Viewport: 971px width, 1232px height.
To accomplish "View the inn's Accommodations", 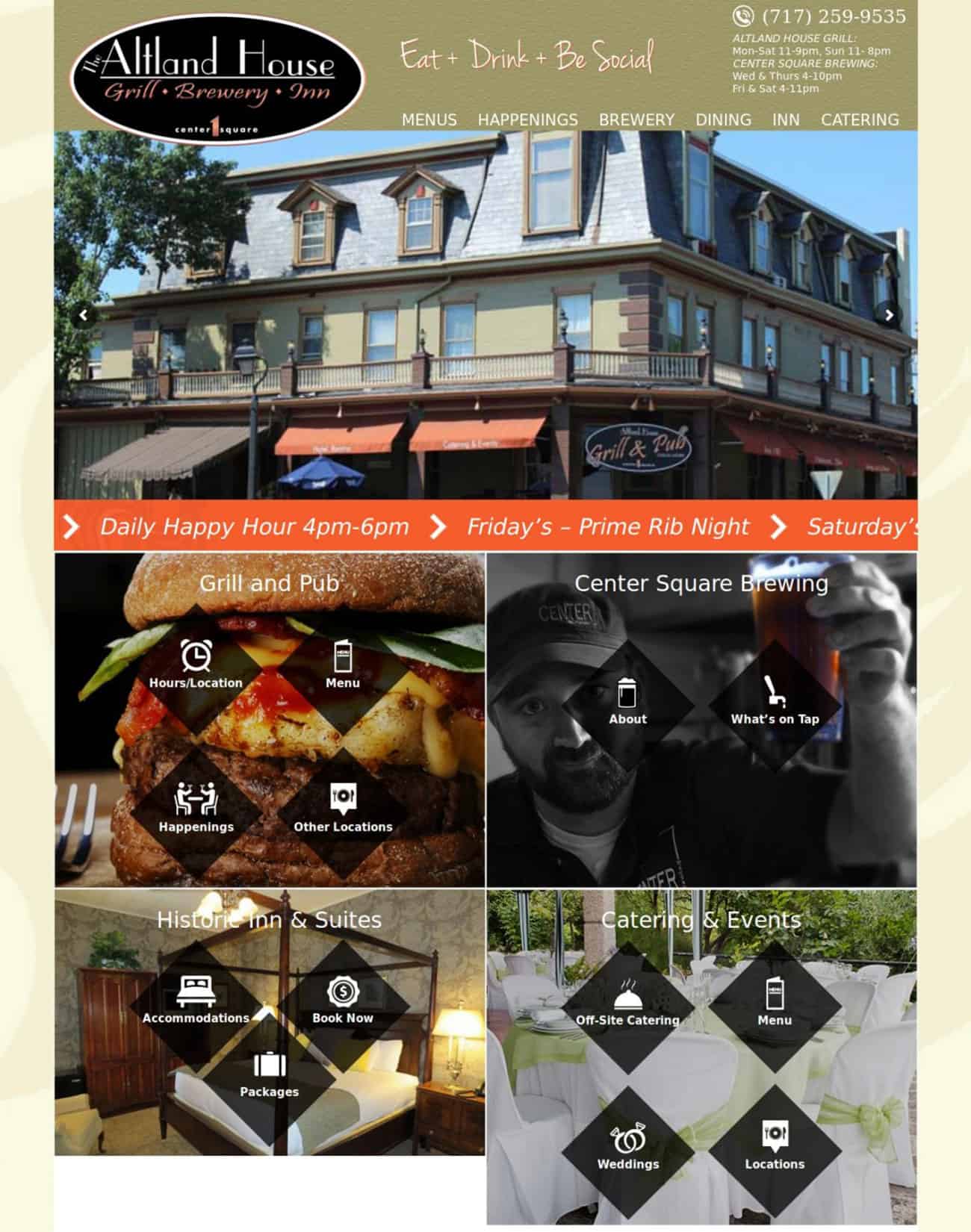I will click(x=196, y=1002).
